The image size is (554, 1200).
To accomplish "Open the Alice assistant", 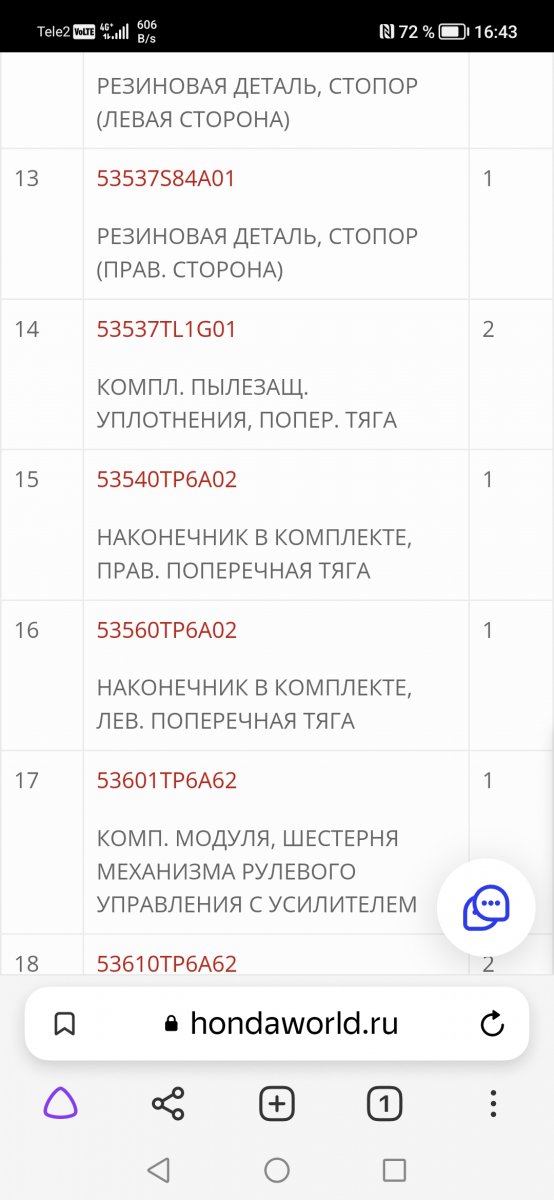I will [x=60, y=1104].
